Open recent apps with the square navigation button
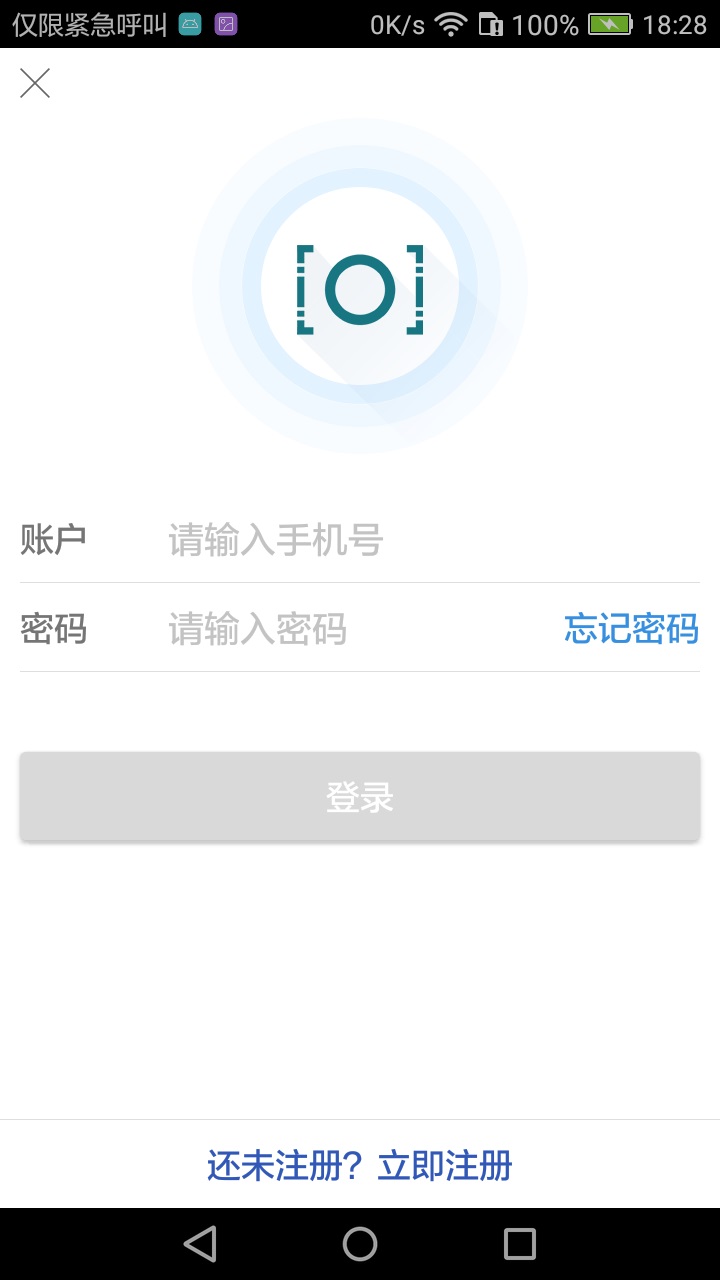This screenshot has height=1280, width=720. [518, 1244]
